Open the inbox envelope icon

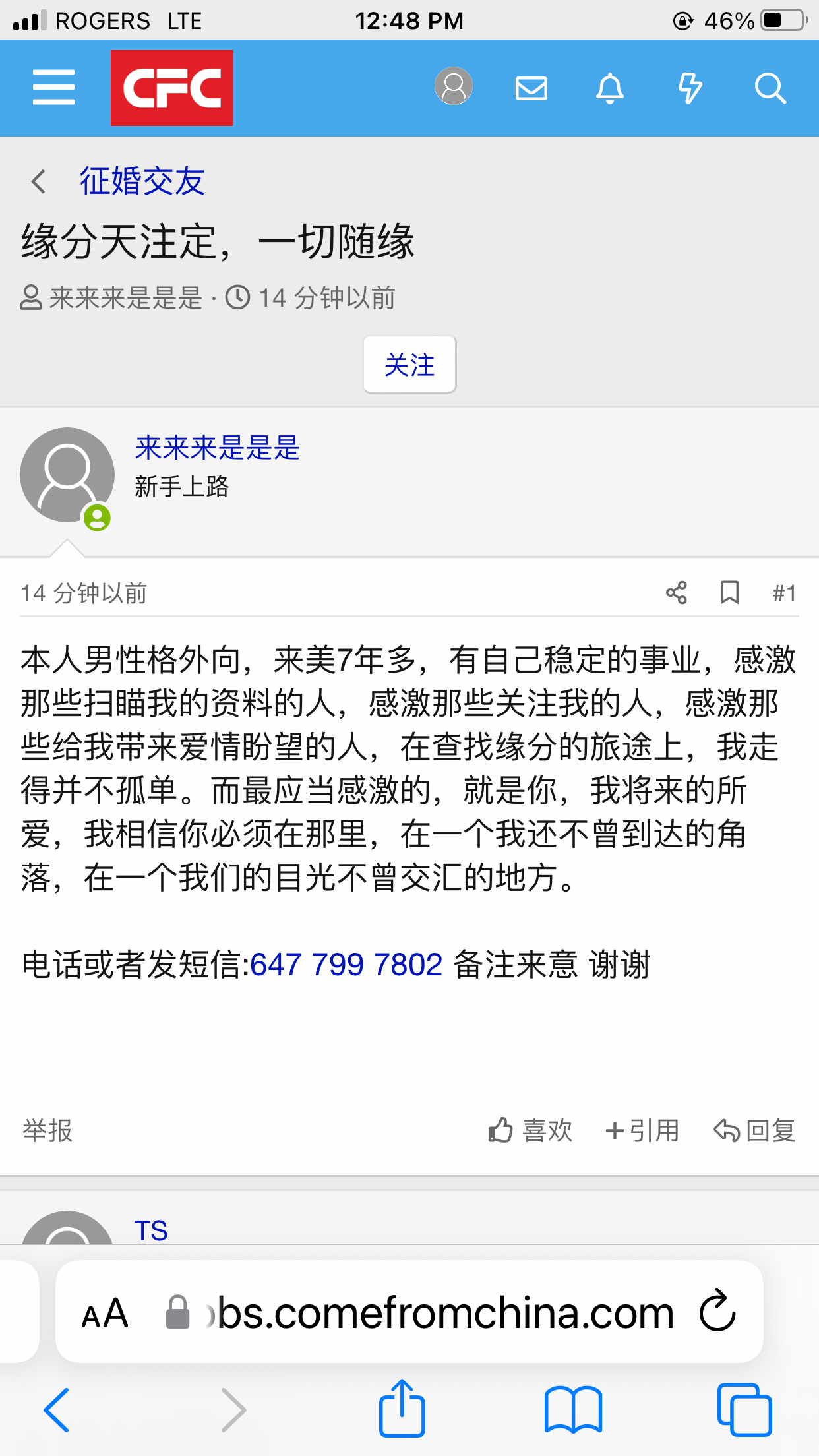[531, 88]
